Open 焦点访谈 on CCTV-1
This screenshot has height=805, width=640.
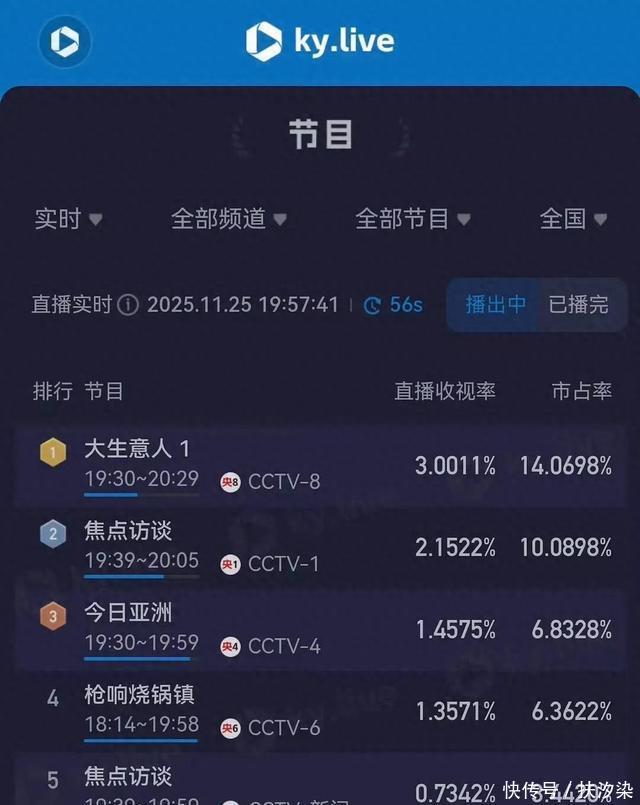click(320, 547)
